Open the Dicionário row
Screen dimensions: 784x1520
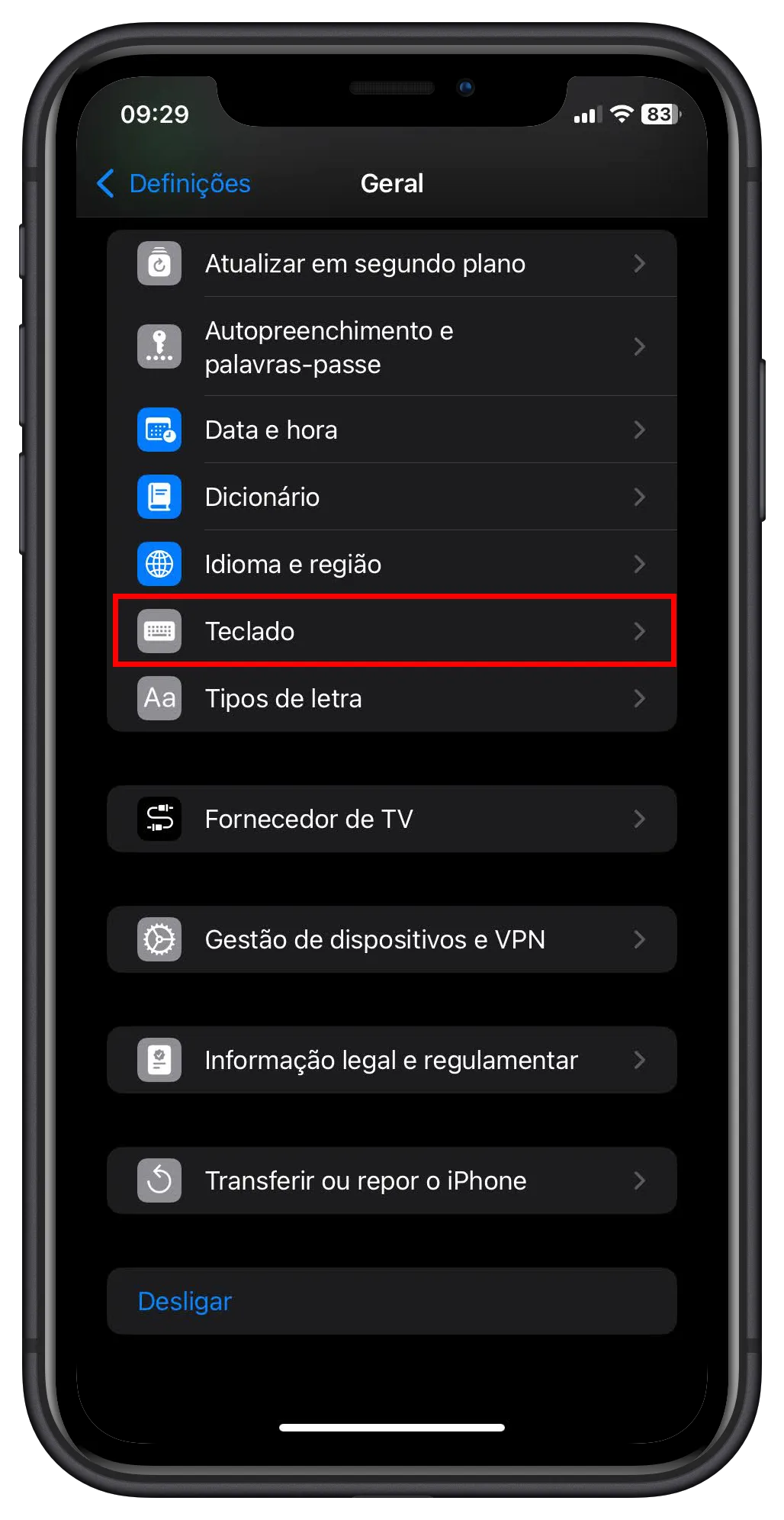pyautogui.click(x=391, y=498)
